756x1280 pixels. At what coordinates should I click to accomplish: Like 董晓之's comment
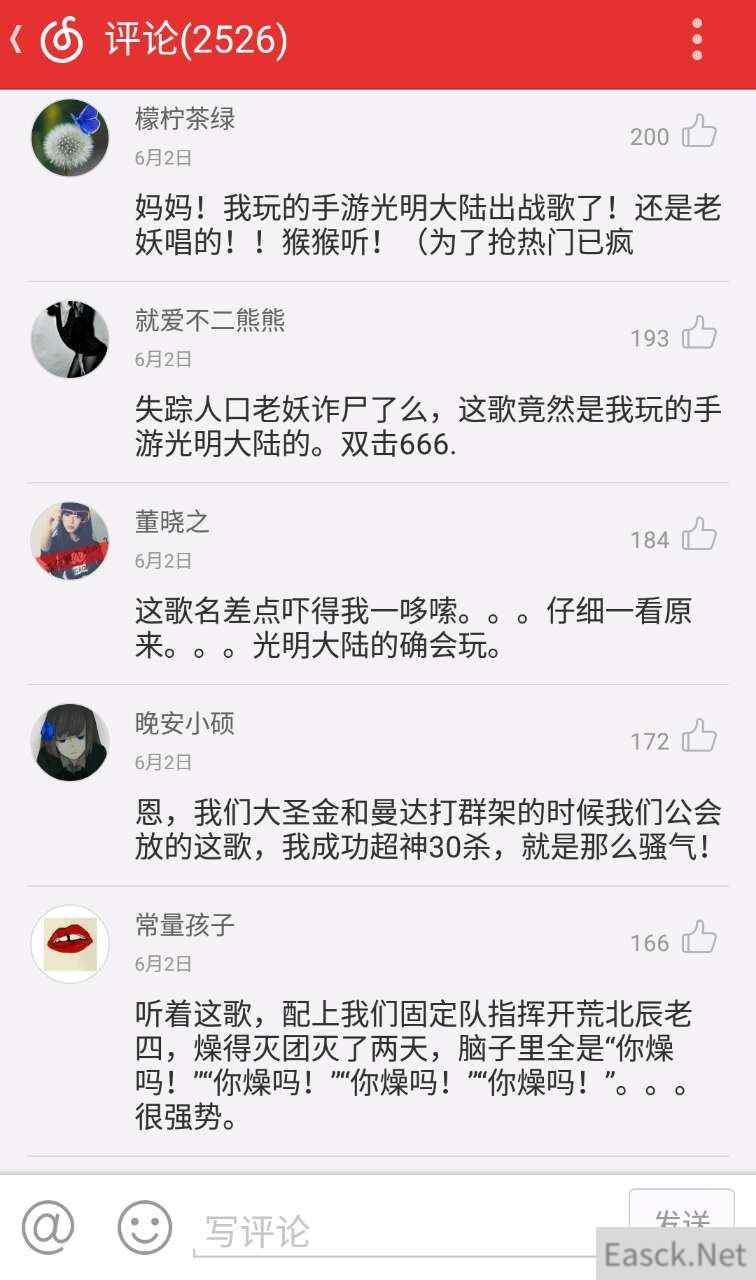tap(700, 536)
